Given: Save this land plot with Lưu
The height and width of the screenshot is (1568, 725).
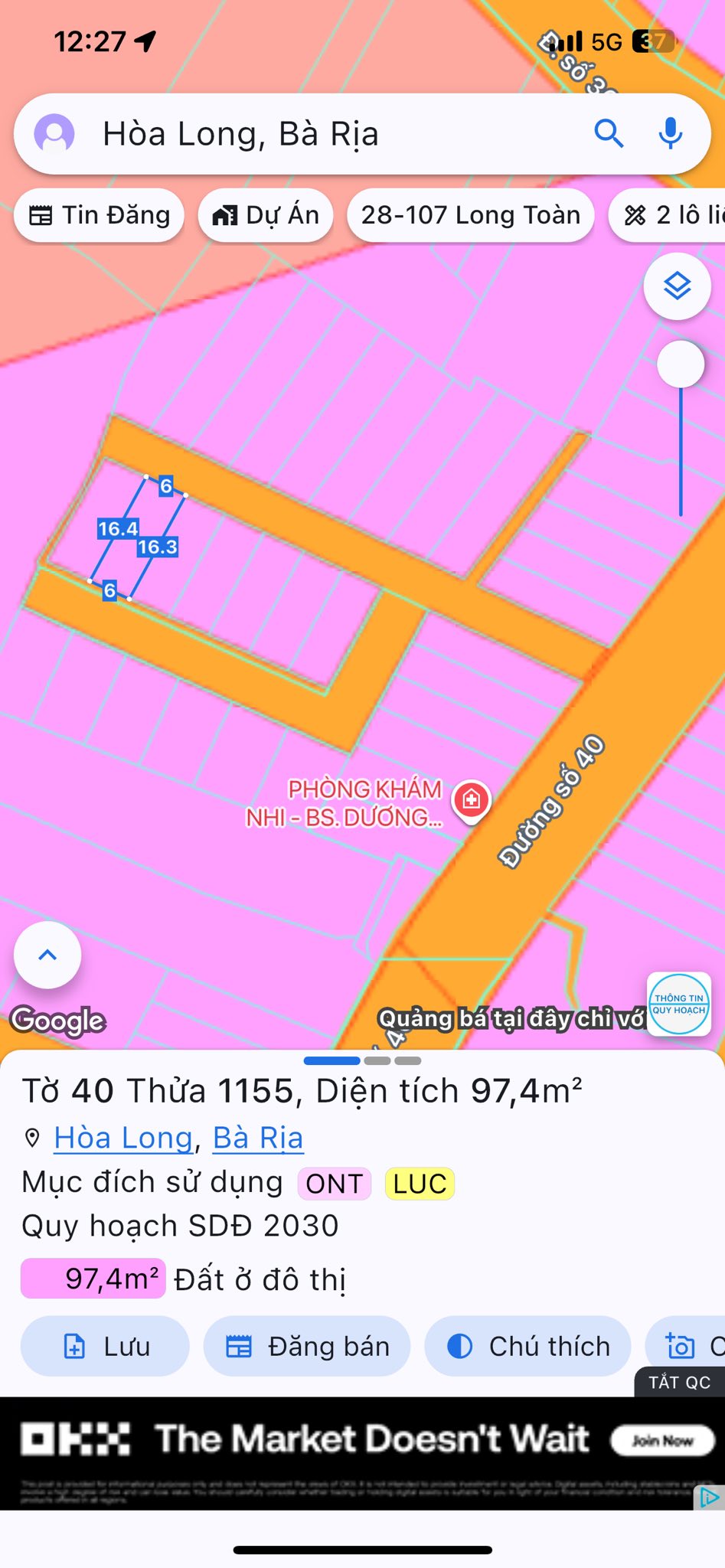Looking at the screenshot, I should tap(105, 1346).
